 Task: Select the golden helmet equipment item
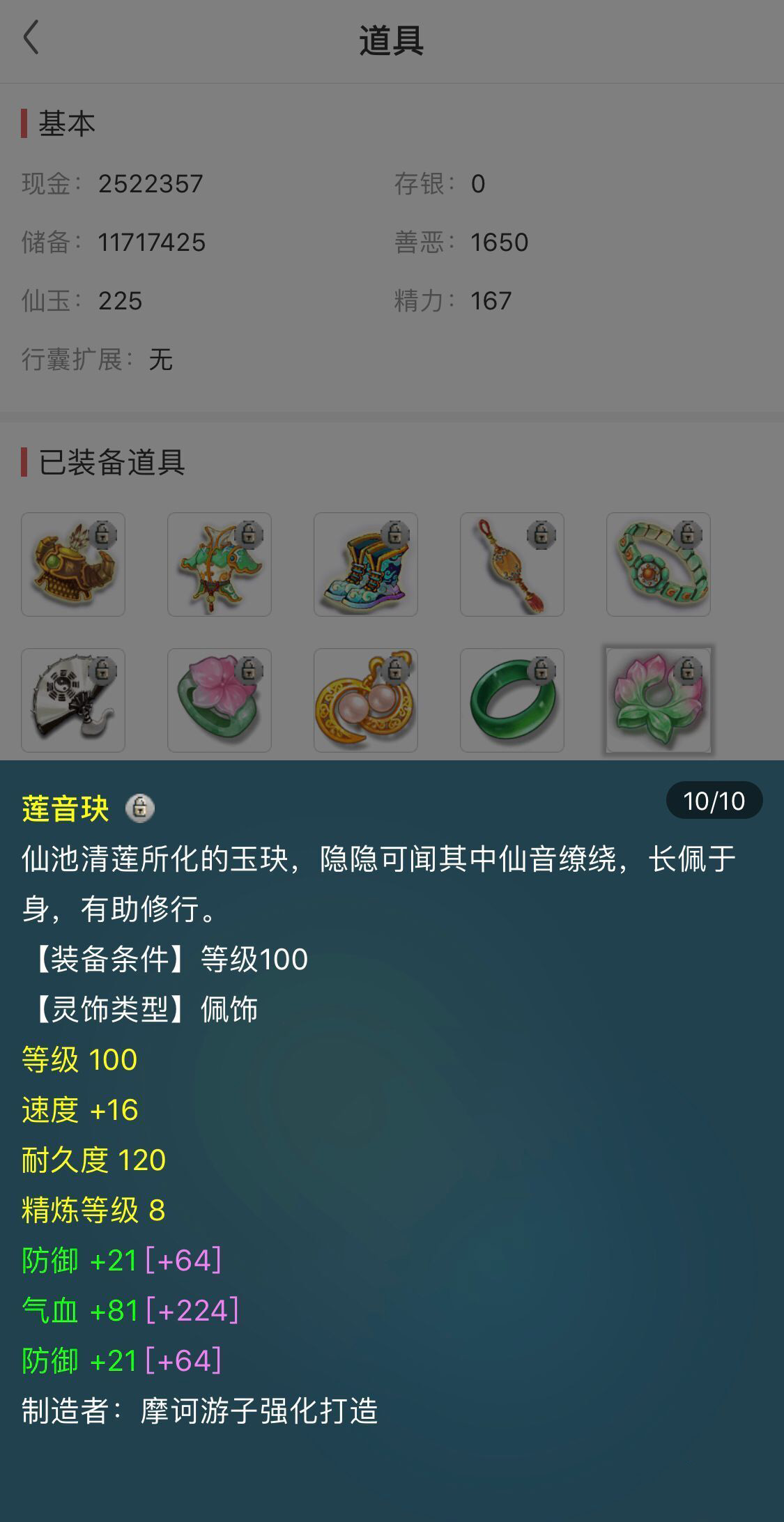tap(73, 564)
